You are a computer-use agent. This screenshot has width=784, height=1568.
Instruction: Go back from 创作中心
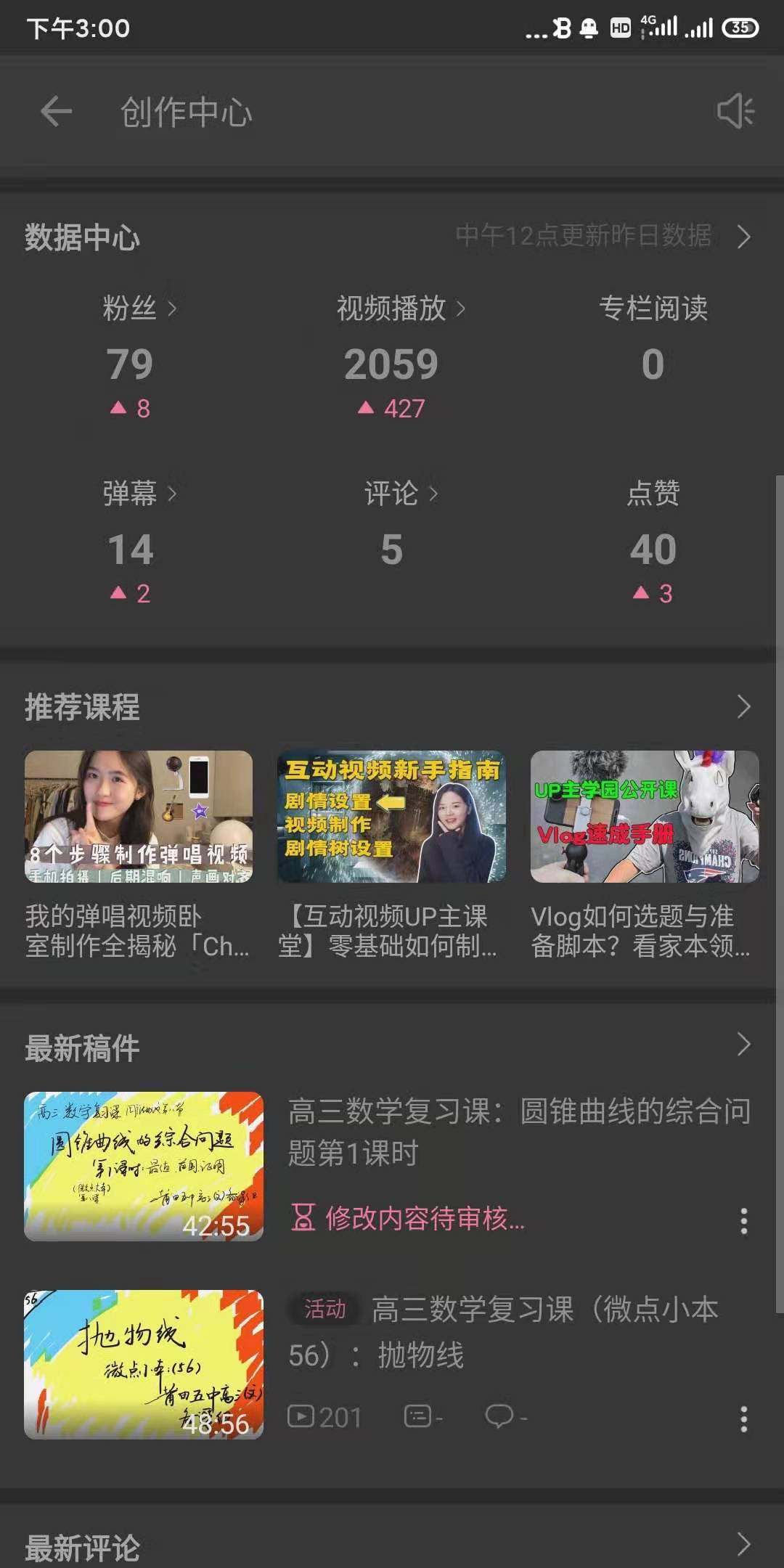click(x=56, y=112)
